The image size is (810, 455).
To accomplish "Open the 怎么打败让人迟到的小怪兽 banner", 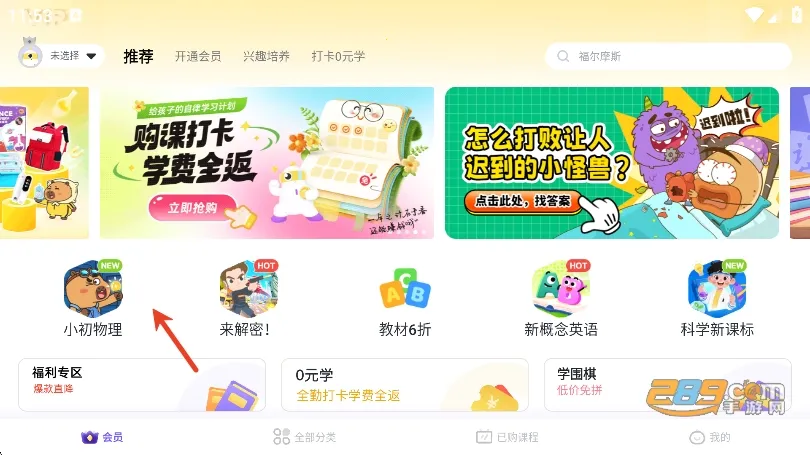I will 611,162.
